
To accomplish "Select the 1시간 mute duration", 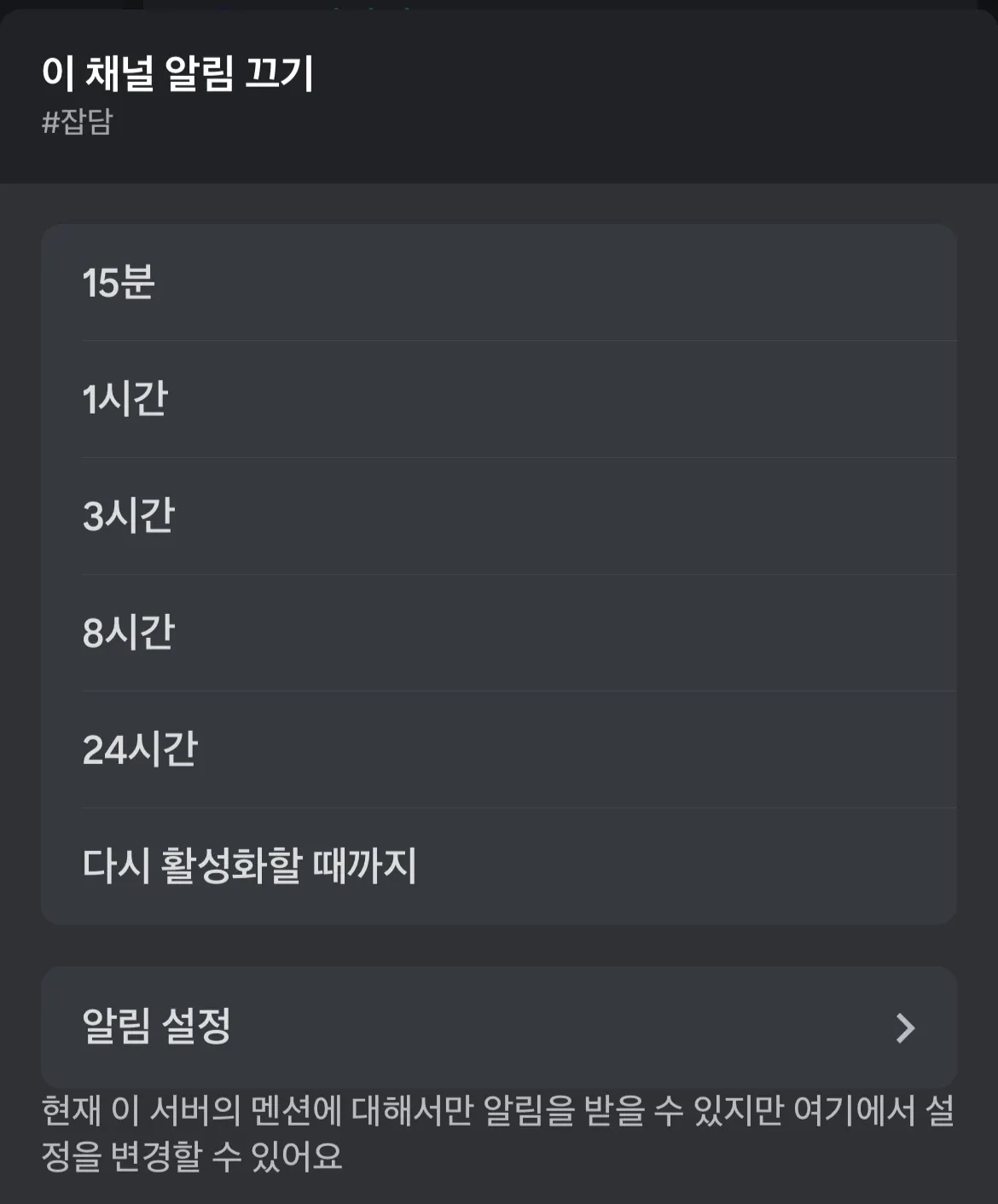I will click(x=498, y=399).
